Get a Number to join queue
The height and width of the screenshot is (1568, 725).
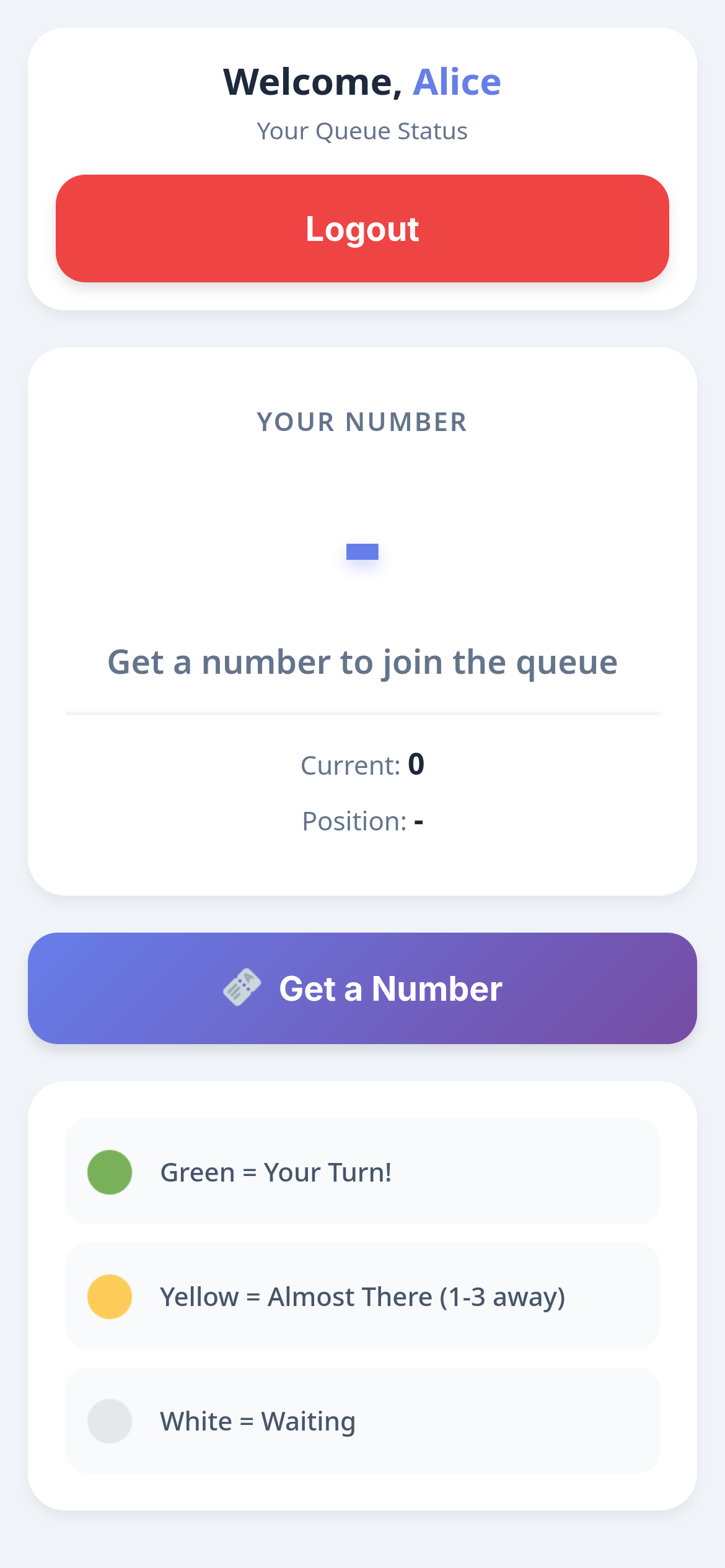(x=362, y=988)
